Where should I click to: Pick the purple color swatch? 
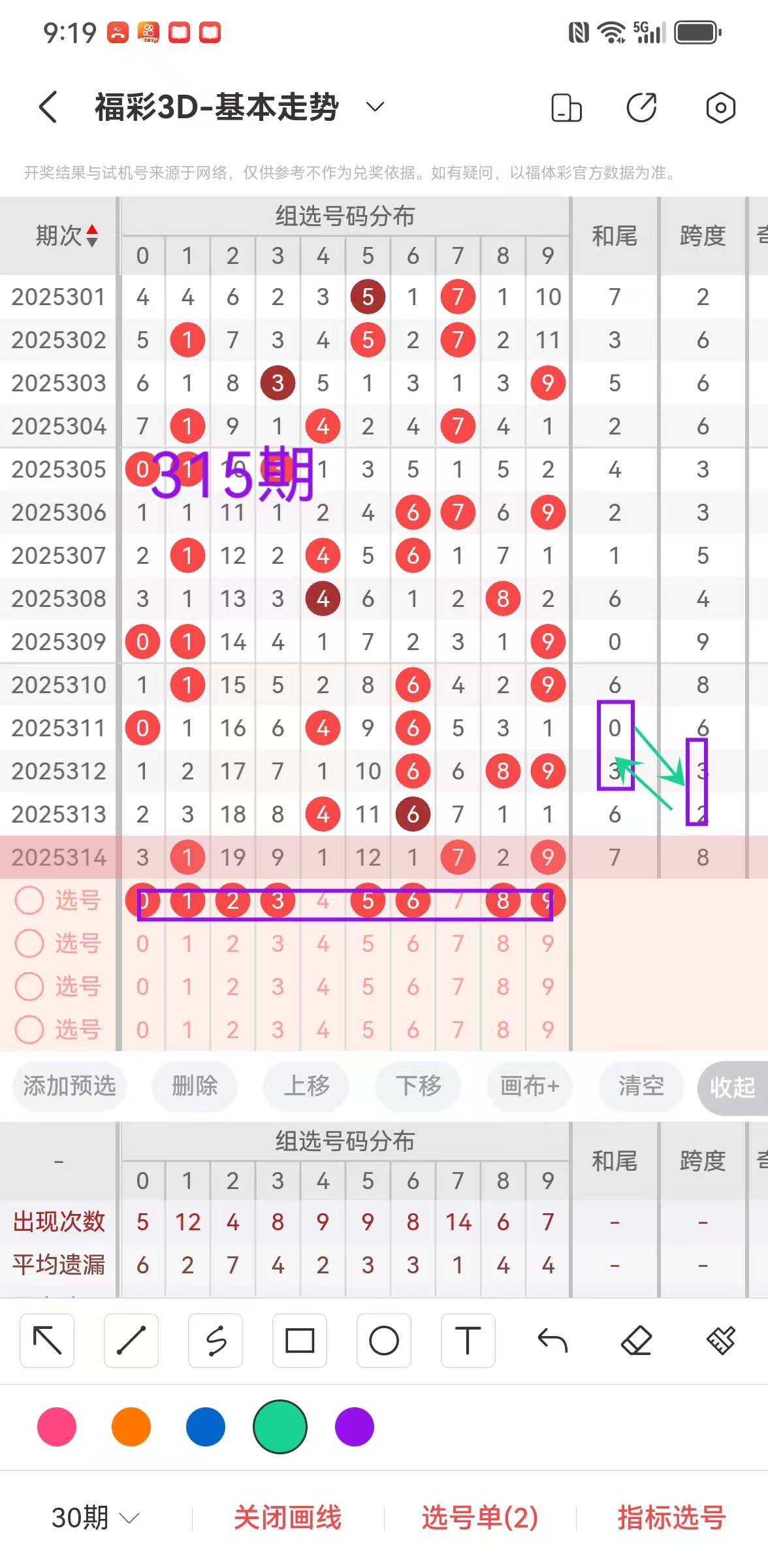355,1427
